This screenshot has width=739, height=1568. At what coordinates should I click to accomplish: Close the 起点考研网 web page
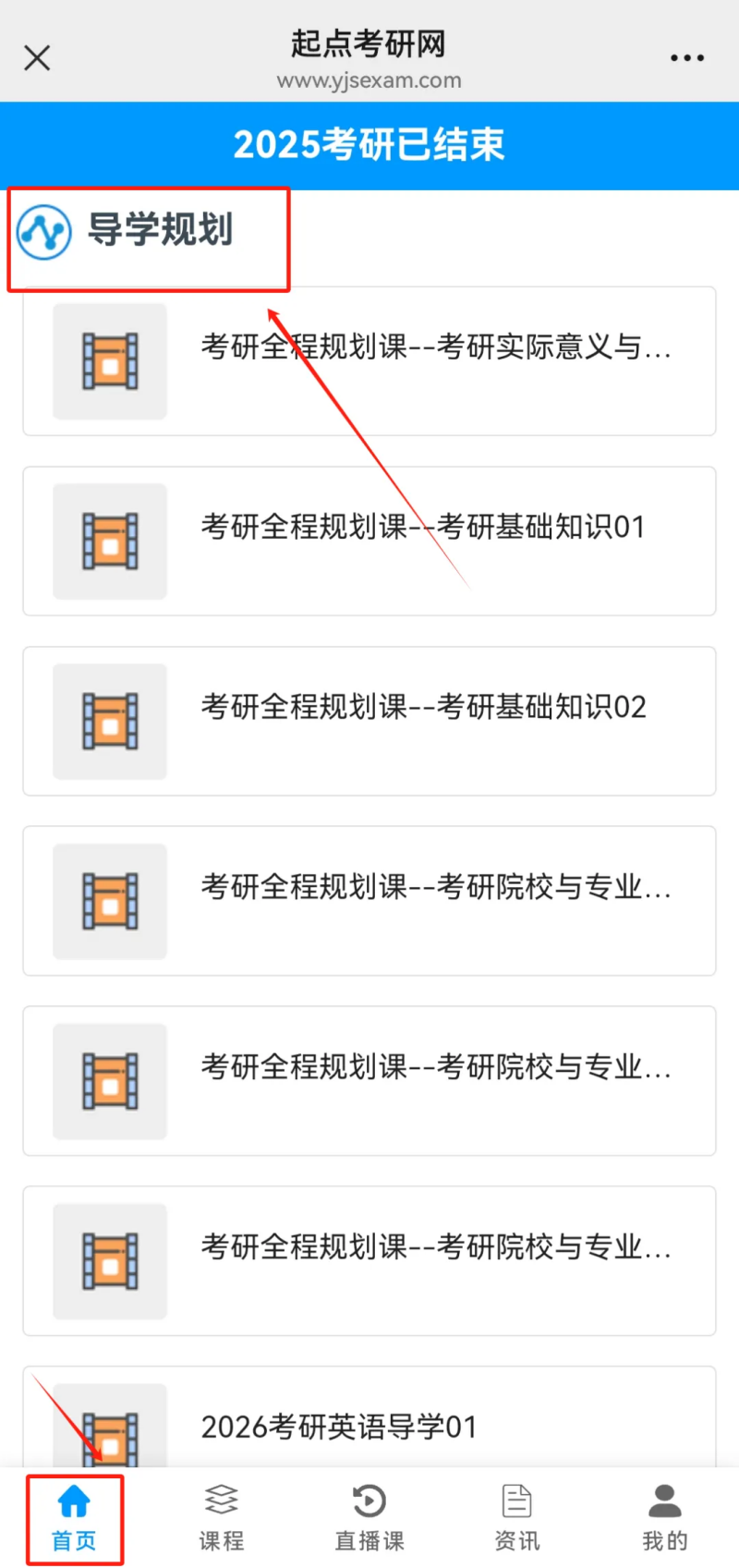coord(37,57)
